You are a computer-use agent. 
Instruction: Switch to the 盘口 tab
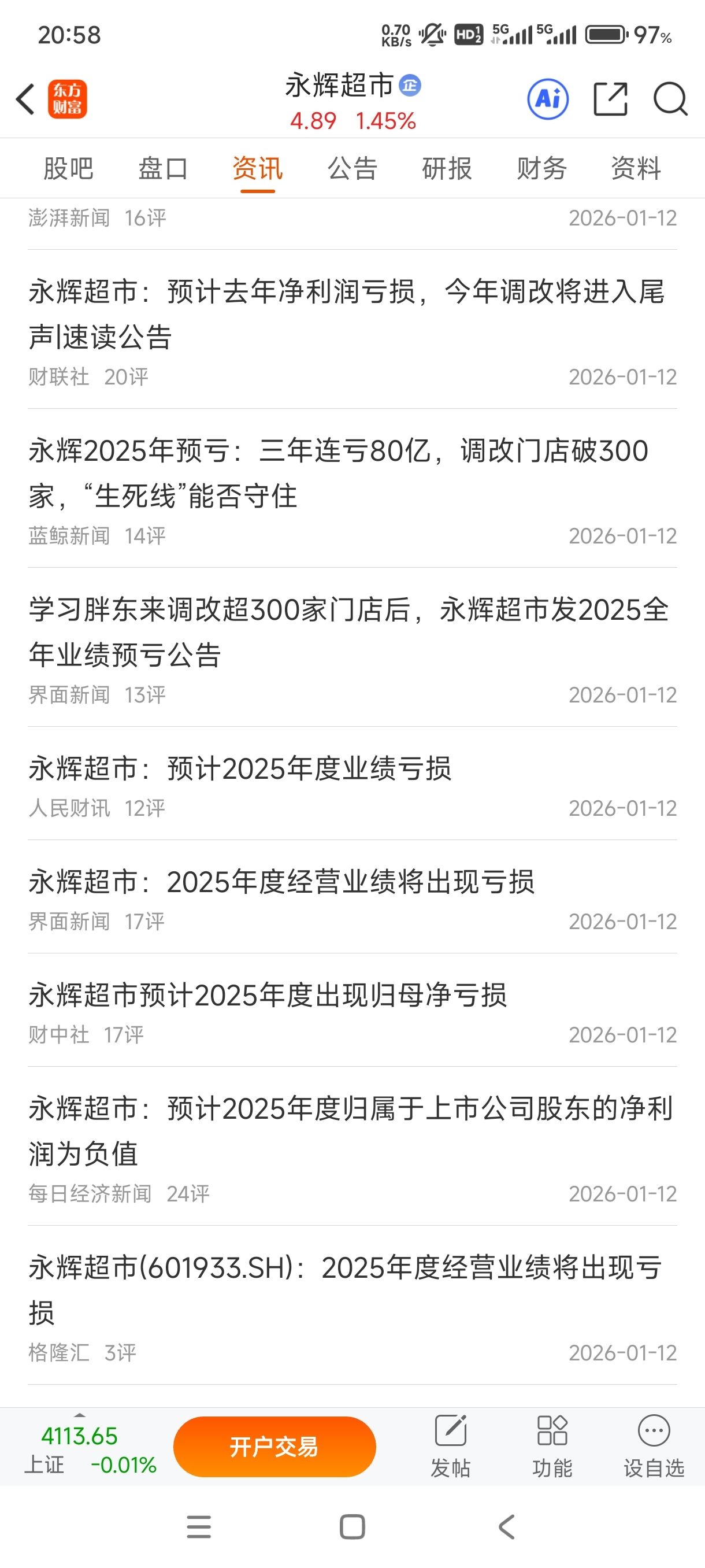[163, 169]
